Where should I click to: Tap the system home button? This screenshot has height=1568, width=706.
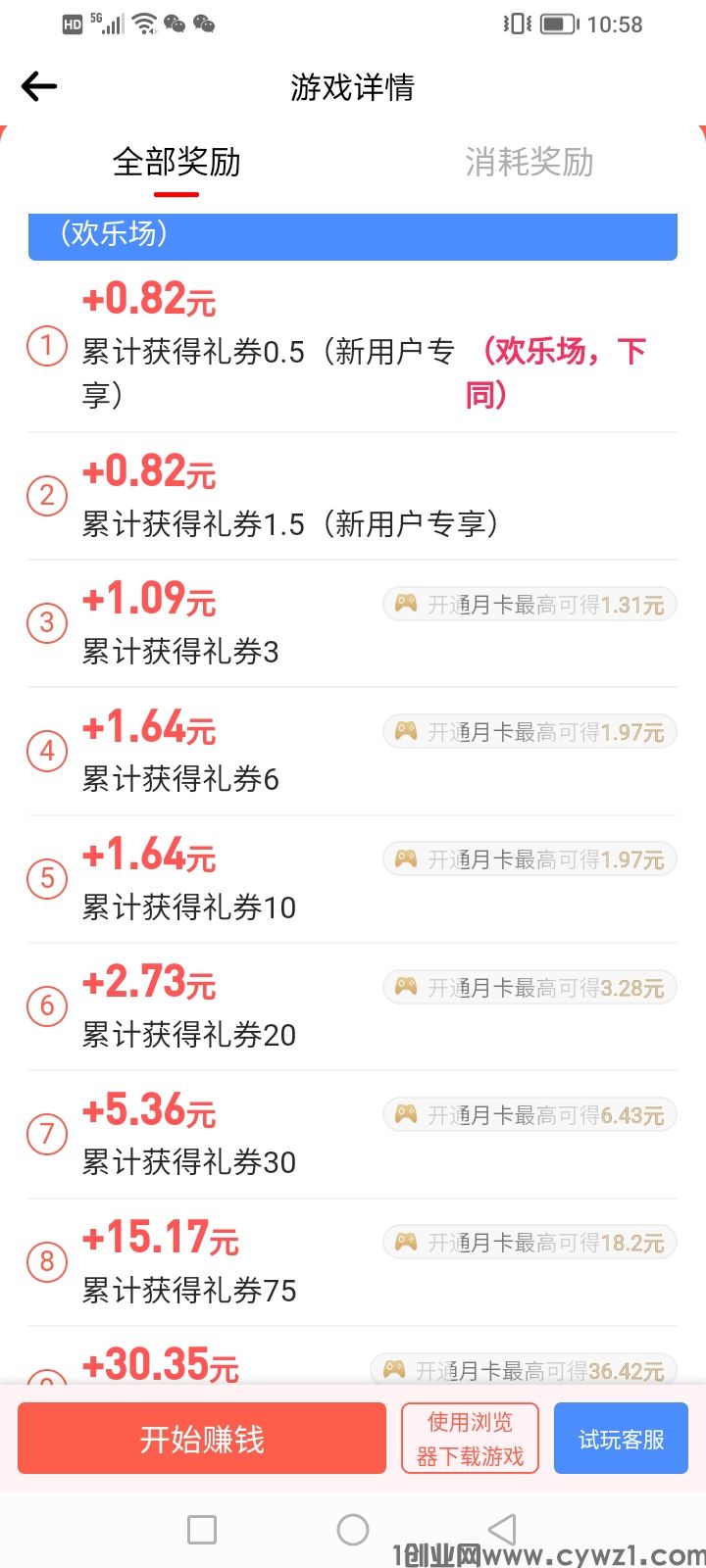(x=353, y=1530)
